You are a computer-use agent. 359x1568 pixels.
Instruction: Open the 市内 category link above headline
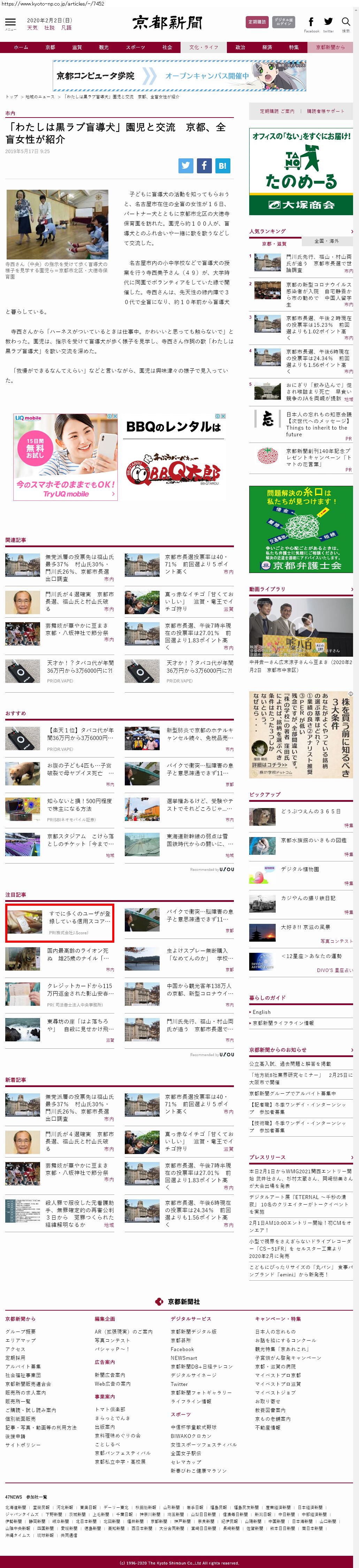coord(10,113)
